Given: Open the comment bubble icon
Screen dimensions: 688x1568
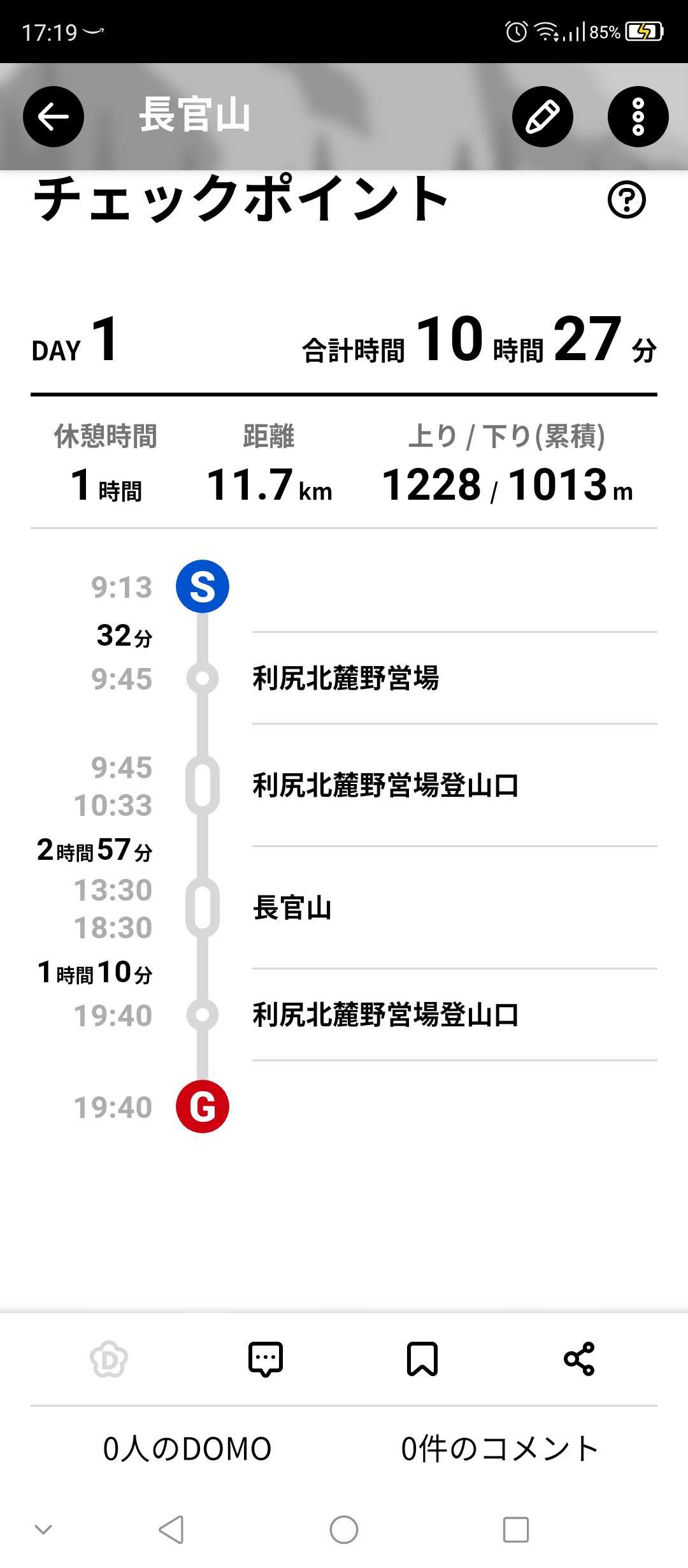Looking at the screenshot, I should coord(265,1359).
